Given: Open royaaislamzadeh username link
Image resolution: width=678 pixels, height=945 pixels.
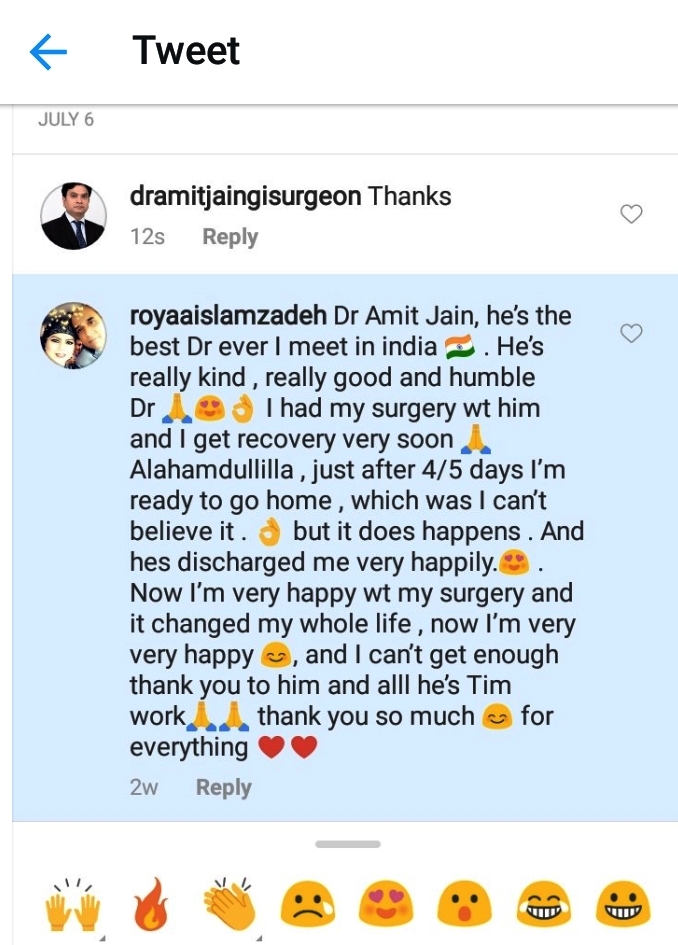Looking at the screenshot, I should click(228, 316).
